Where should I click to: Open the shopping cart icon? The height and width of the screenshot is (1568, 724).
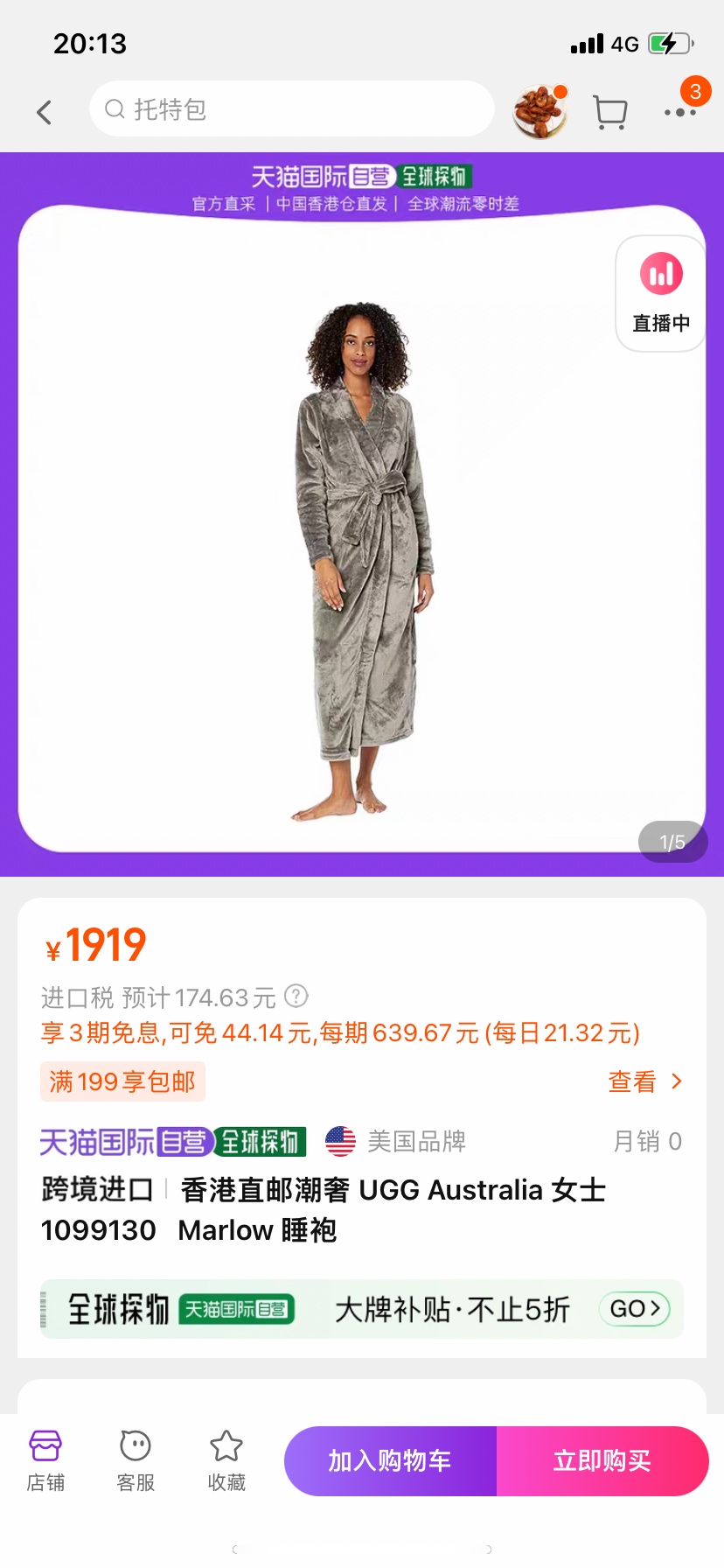coord(609,112)
